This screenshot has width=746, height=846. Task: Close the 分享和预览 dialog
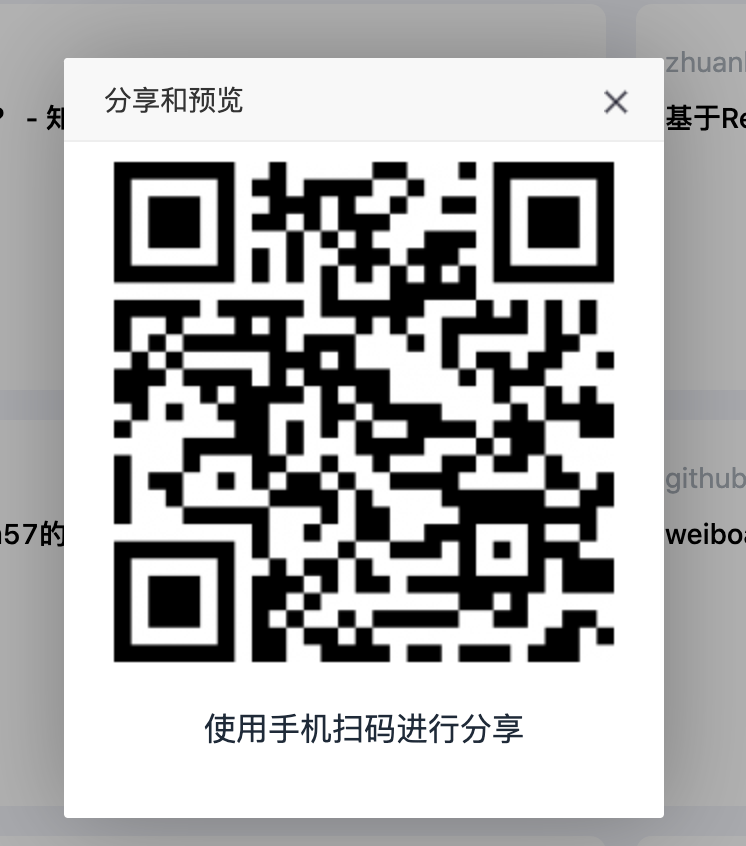click(616, 101)
